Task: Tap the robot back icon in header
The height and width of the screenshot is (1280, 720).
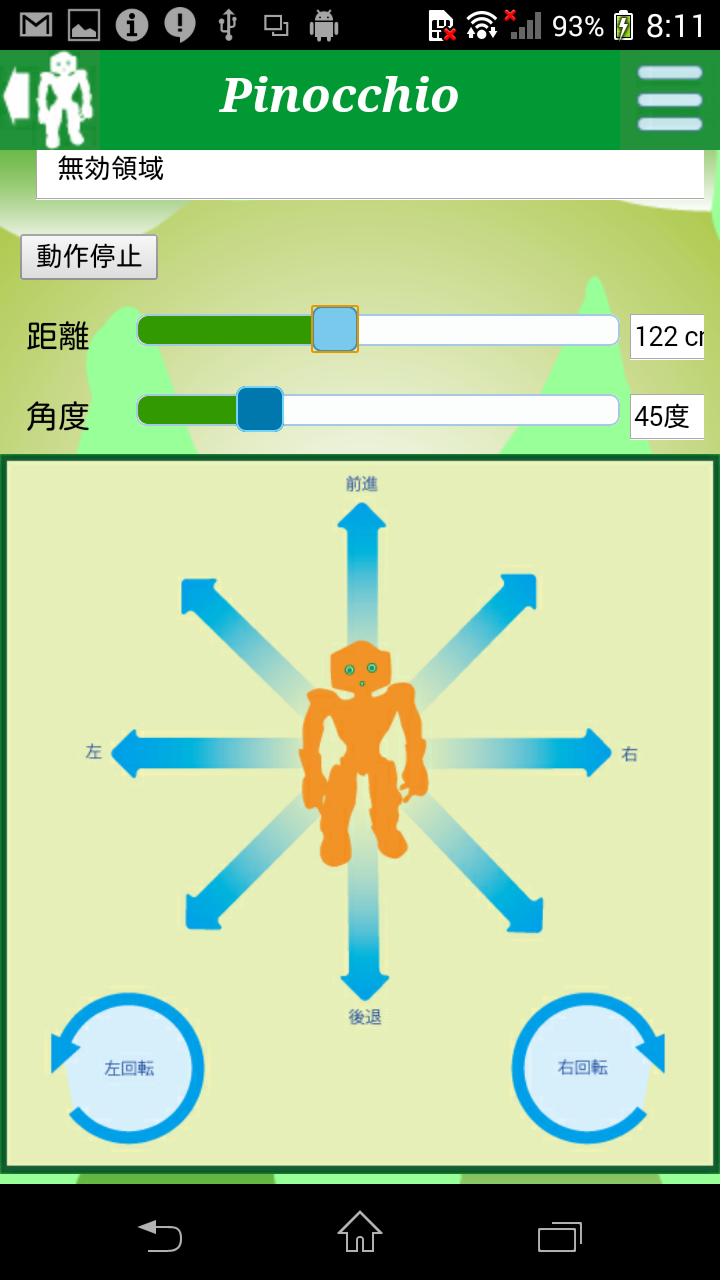Action: (x=50, y=98)
